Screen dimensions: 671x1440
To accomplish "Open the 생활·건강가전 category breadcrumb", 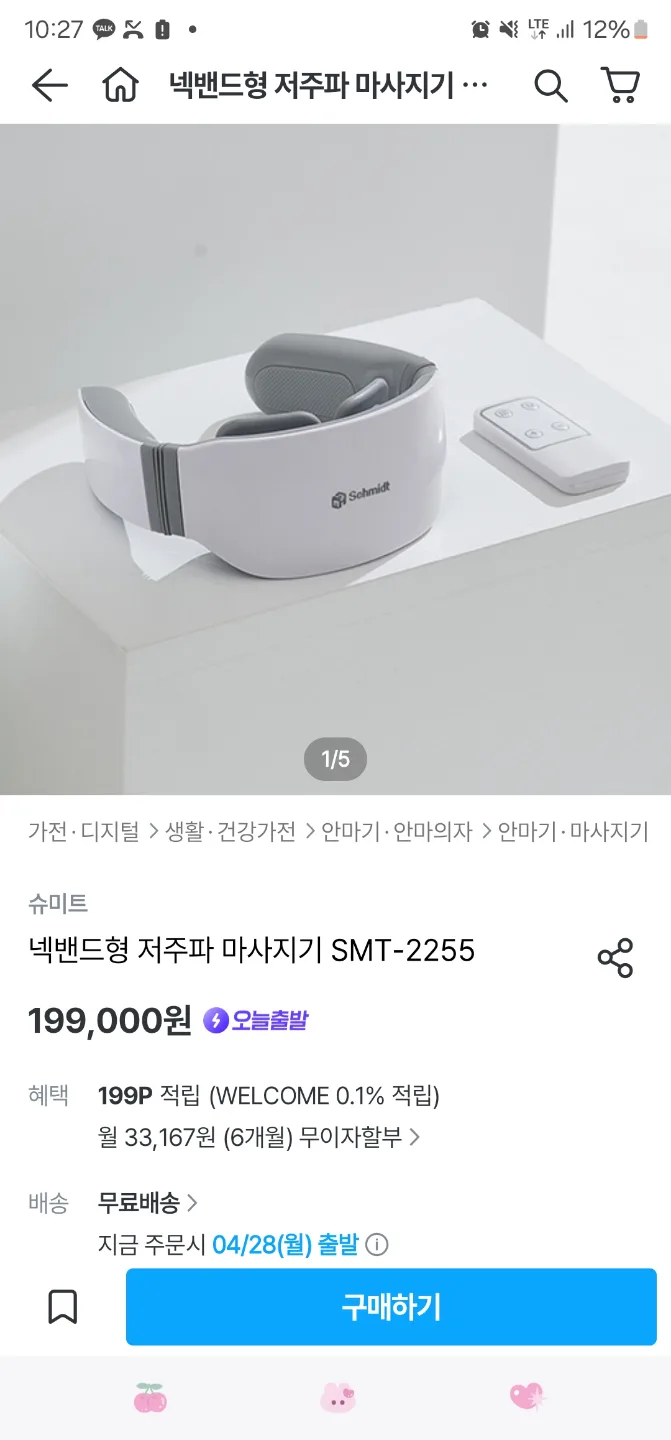I will pyautogui.click(x=231, y=832).
